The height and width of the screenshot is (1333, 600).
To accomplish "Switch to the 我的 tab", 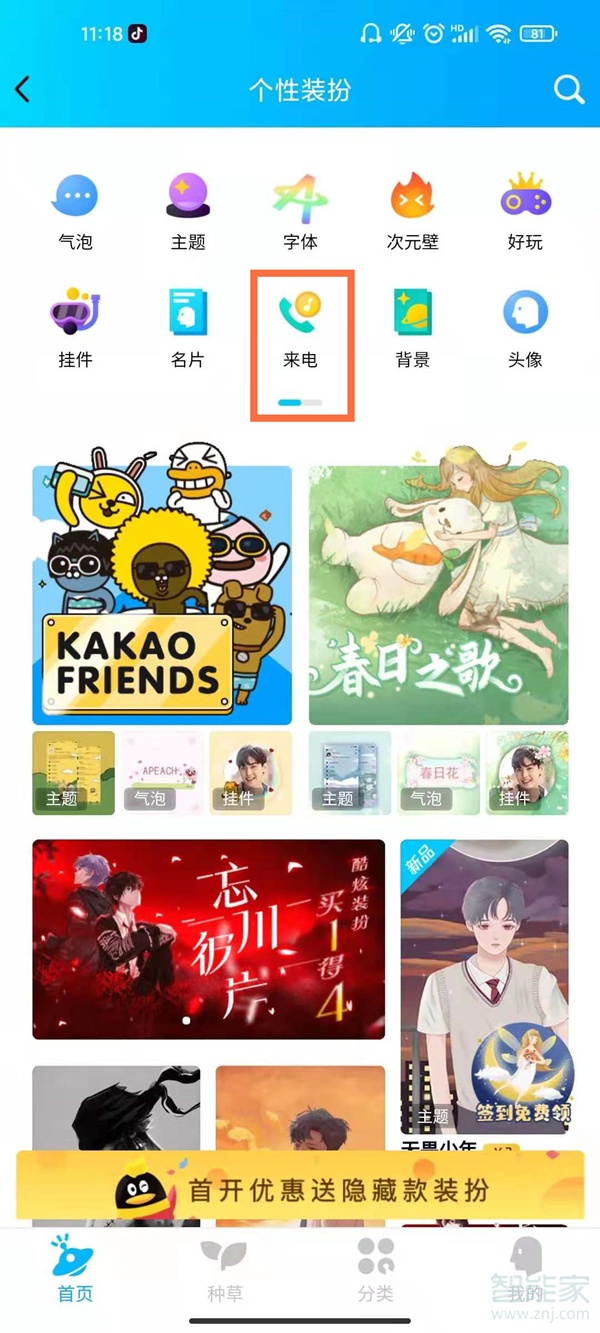I will [525, 1268].
